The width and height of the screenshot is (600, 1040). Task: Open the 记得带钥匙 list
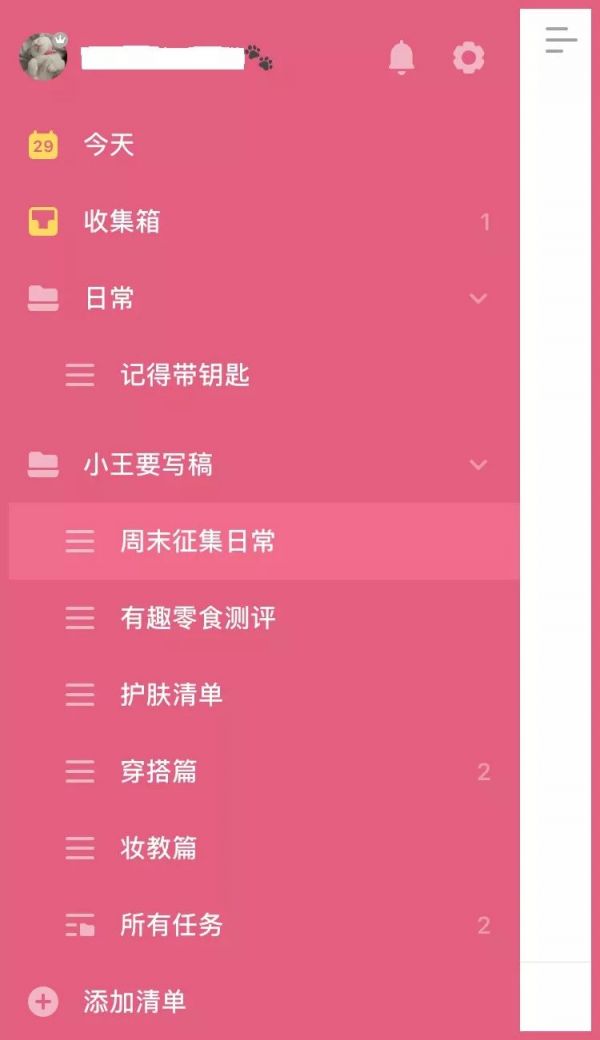pyautogui.click(x=185, y=375)
